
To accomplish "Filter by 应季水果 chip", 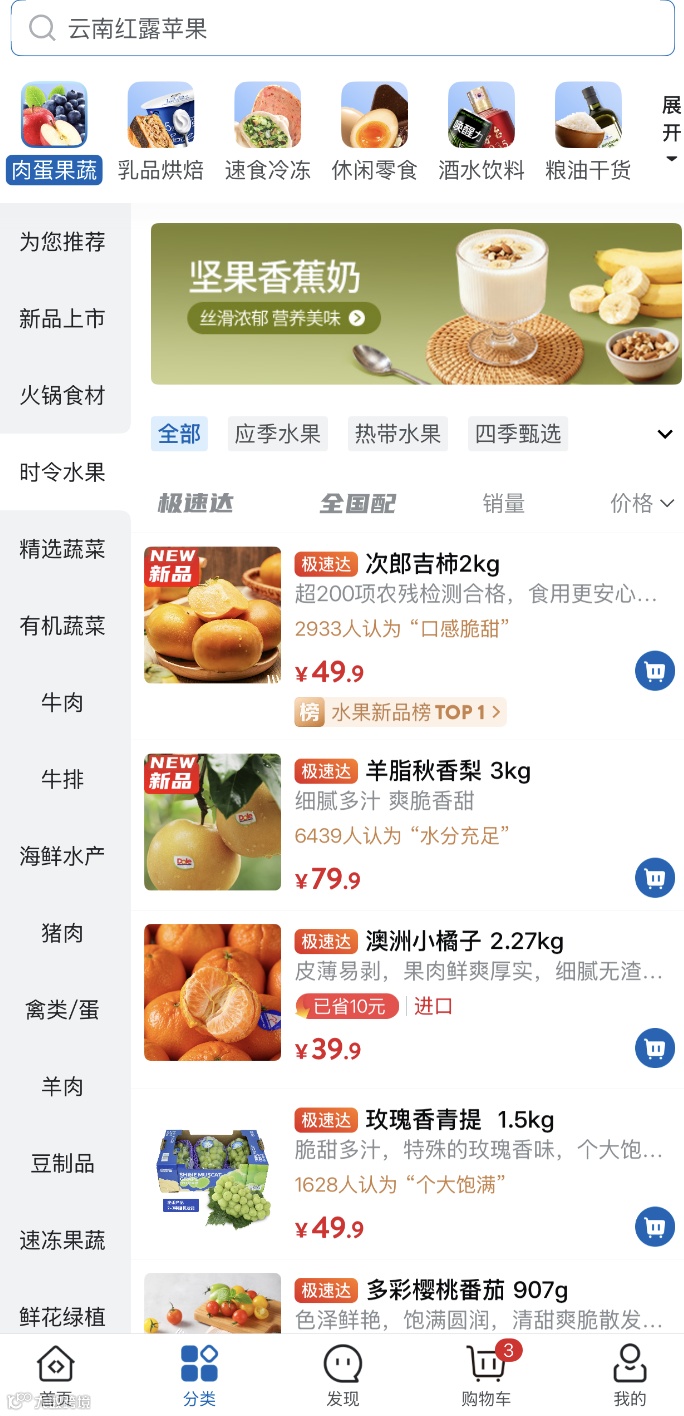I will pyautogui.click(x=277, y=434).
